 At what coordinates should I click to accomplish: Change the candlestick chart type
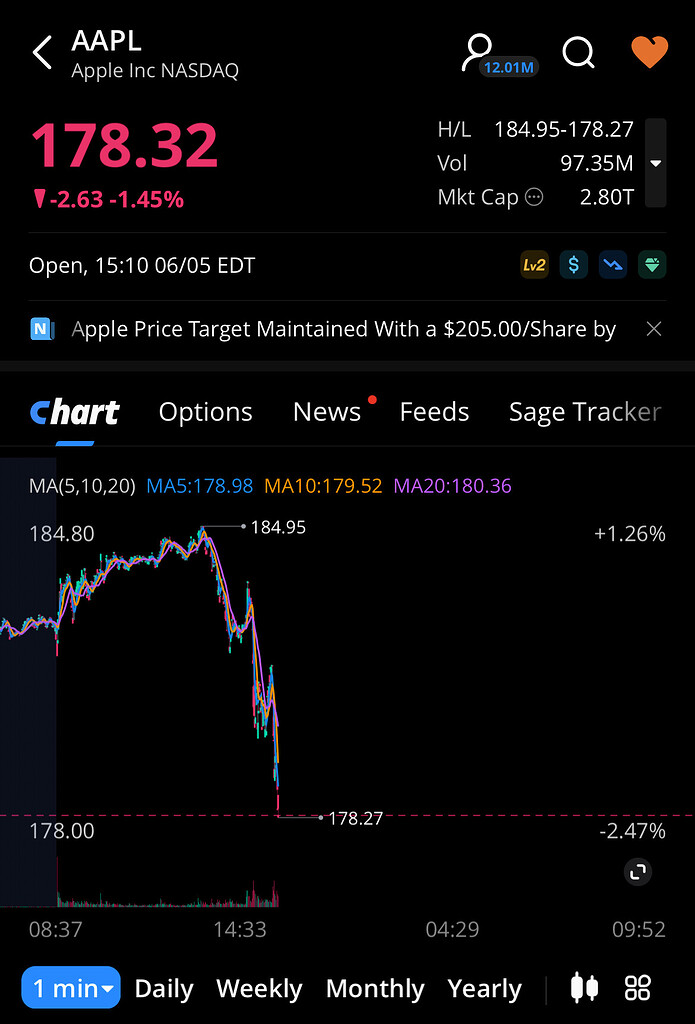(584, 988)
